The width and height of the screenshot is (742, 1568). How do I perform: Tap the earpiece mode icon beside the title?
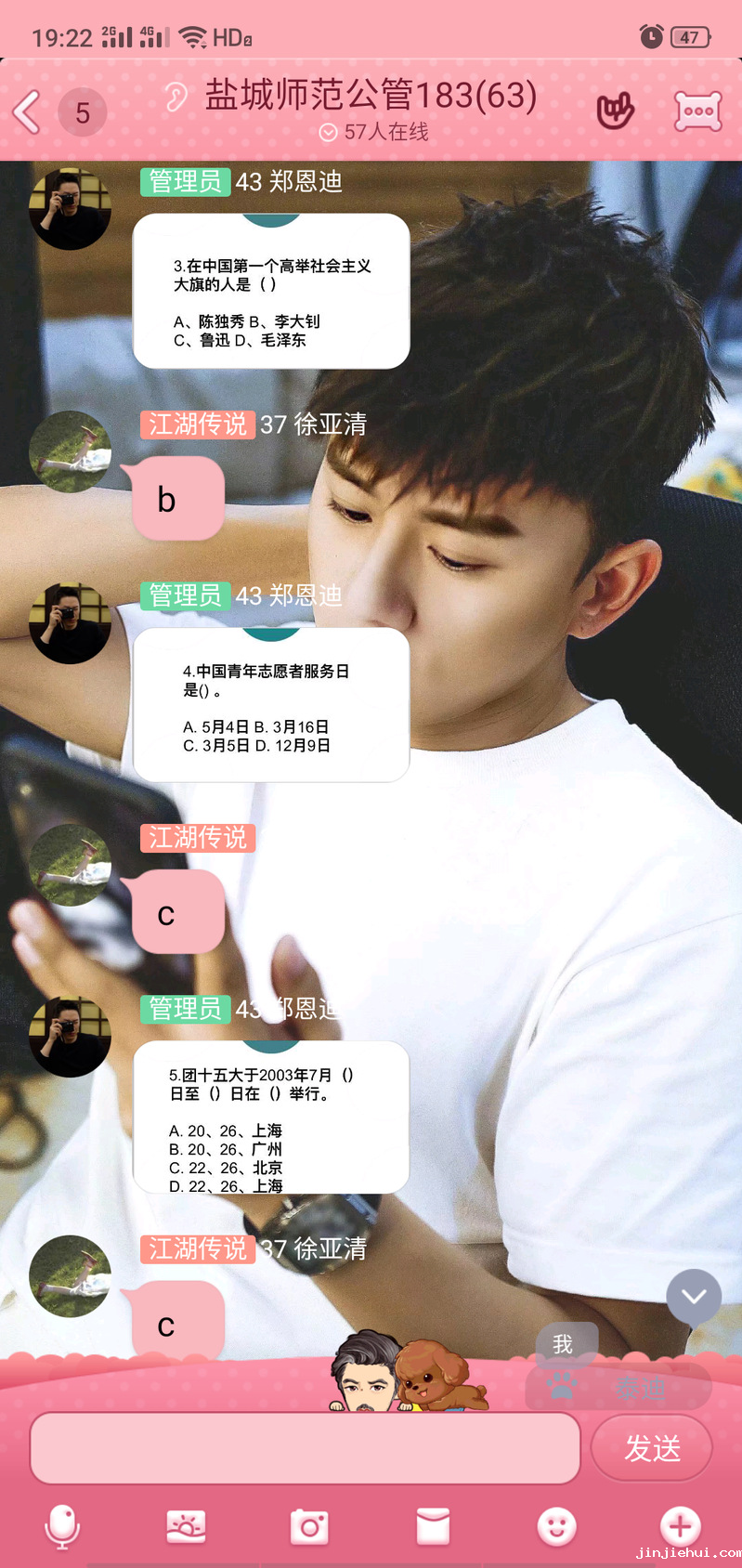pos(176,97)
